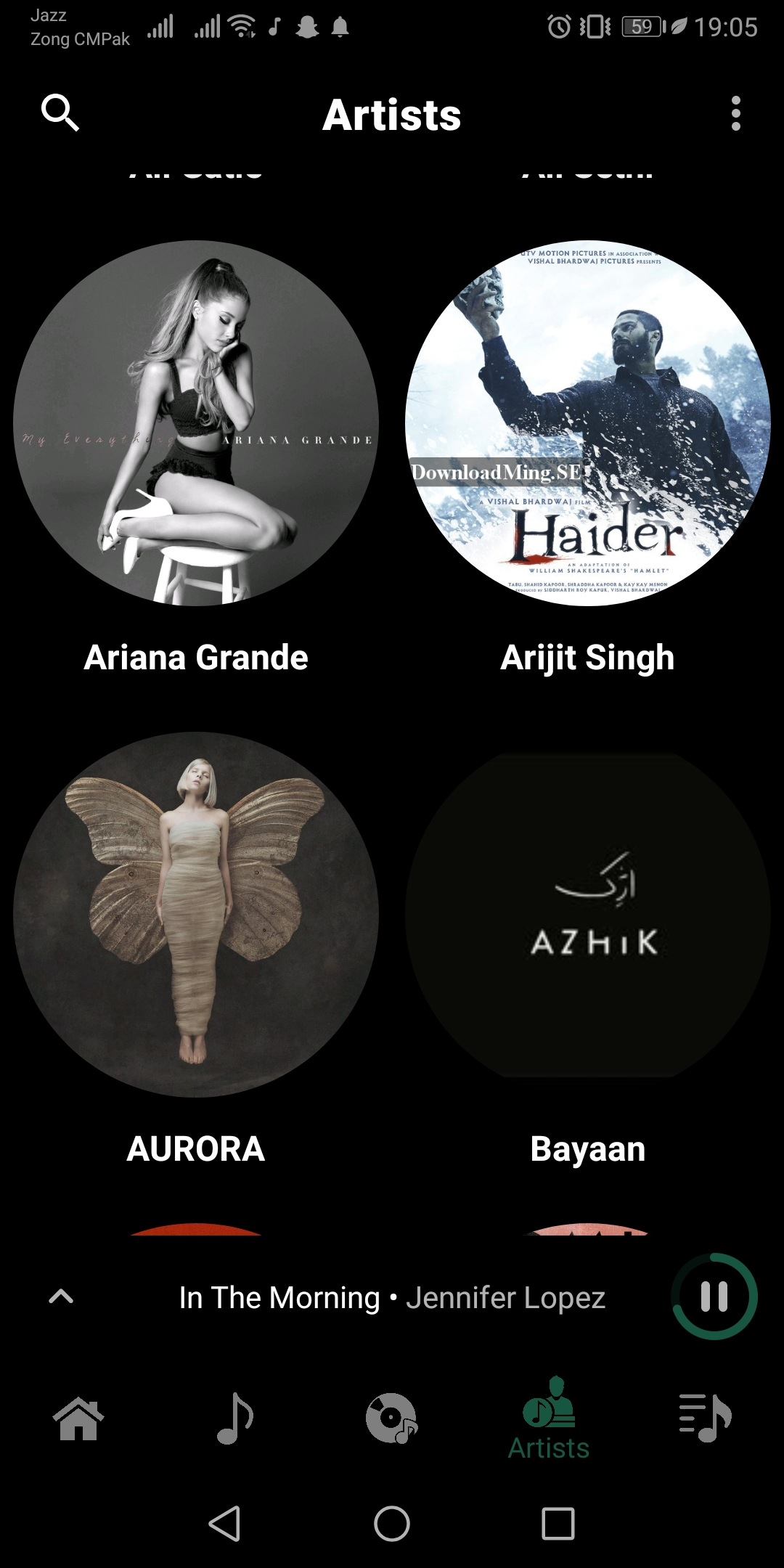The width and height of the screenshot is (784, 1568).
Task: Open the three-dot overflow menu
Action: pyautogui.click(x=735, y=113)
